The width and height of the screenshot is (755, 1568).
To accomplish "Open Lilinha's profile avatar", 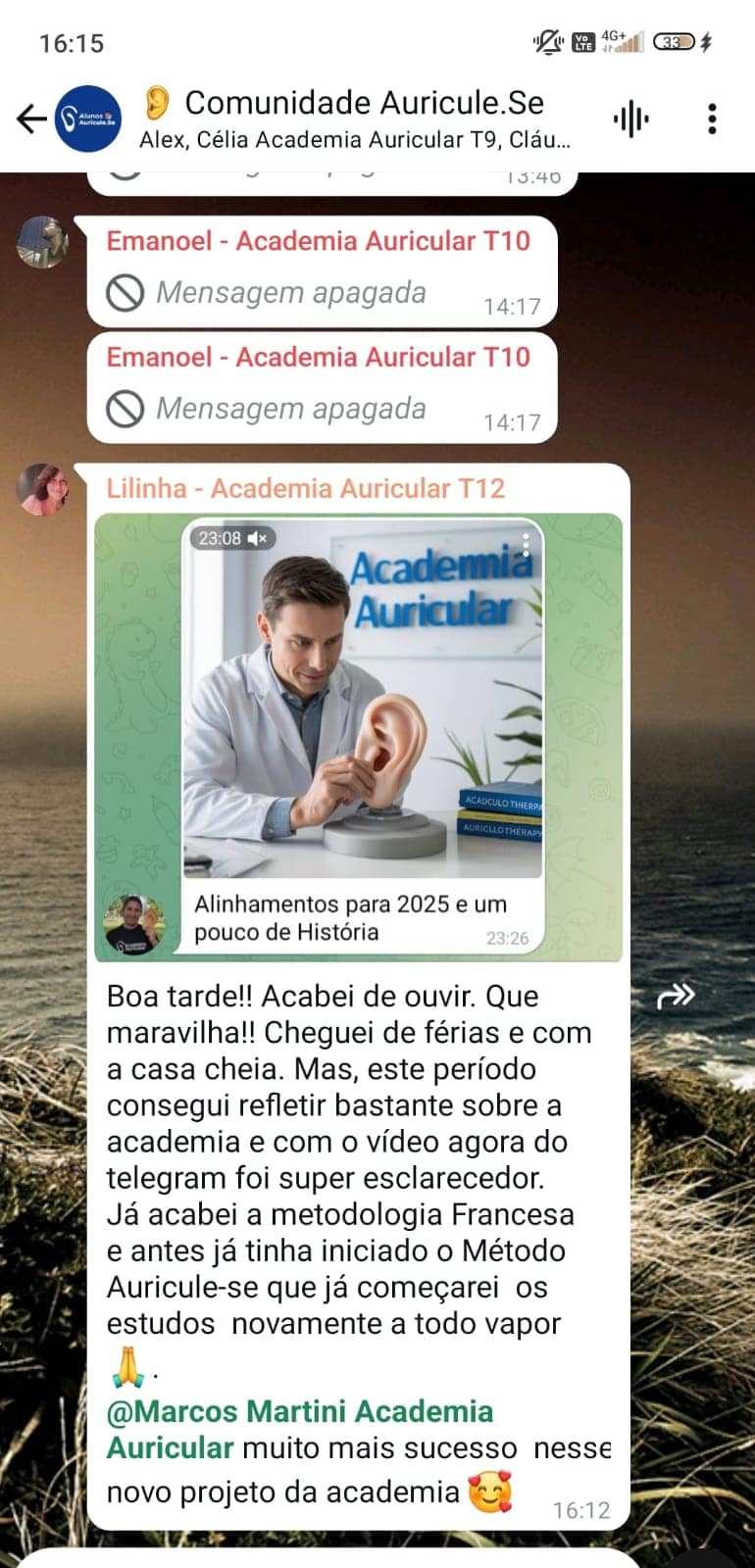I will pos(42,489).
